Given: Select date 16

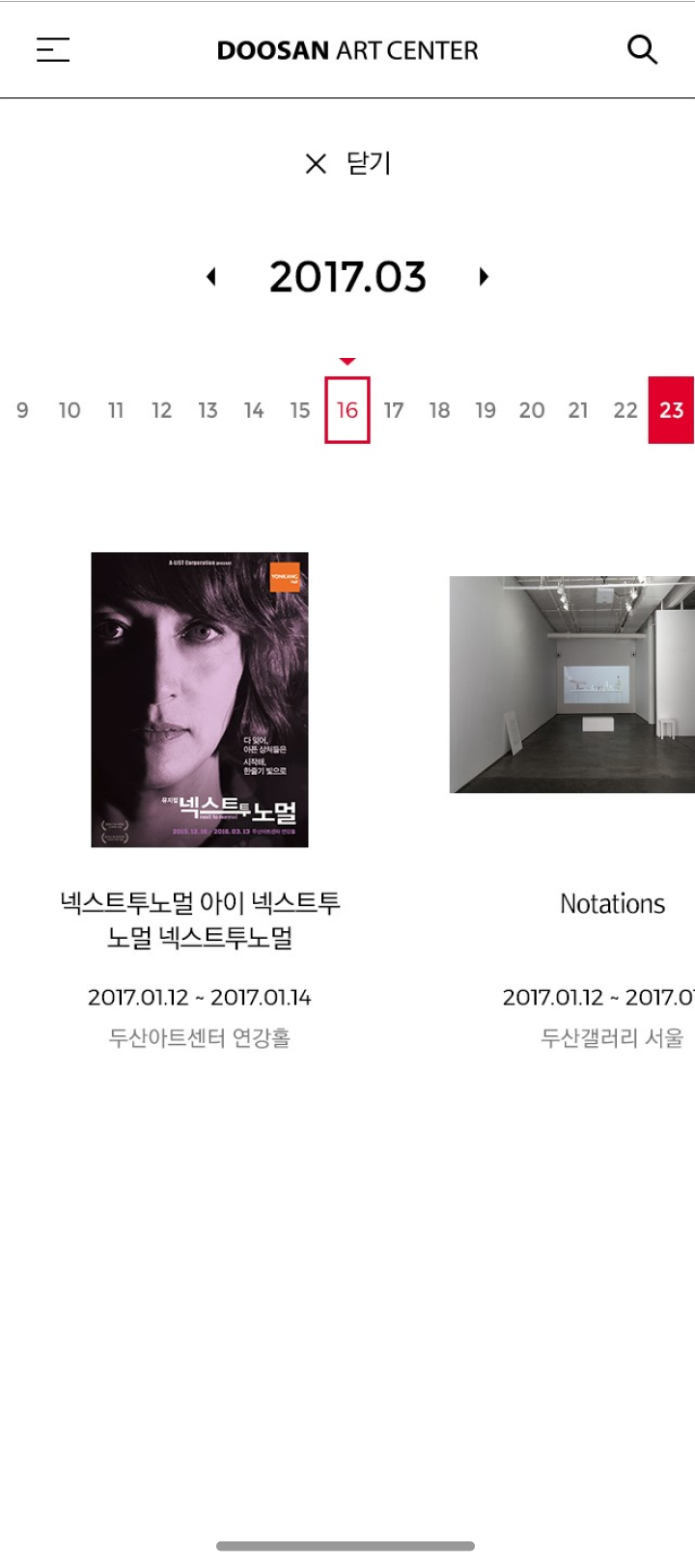Looking at the screenshot, I should [347, 410].
